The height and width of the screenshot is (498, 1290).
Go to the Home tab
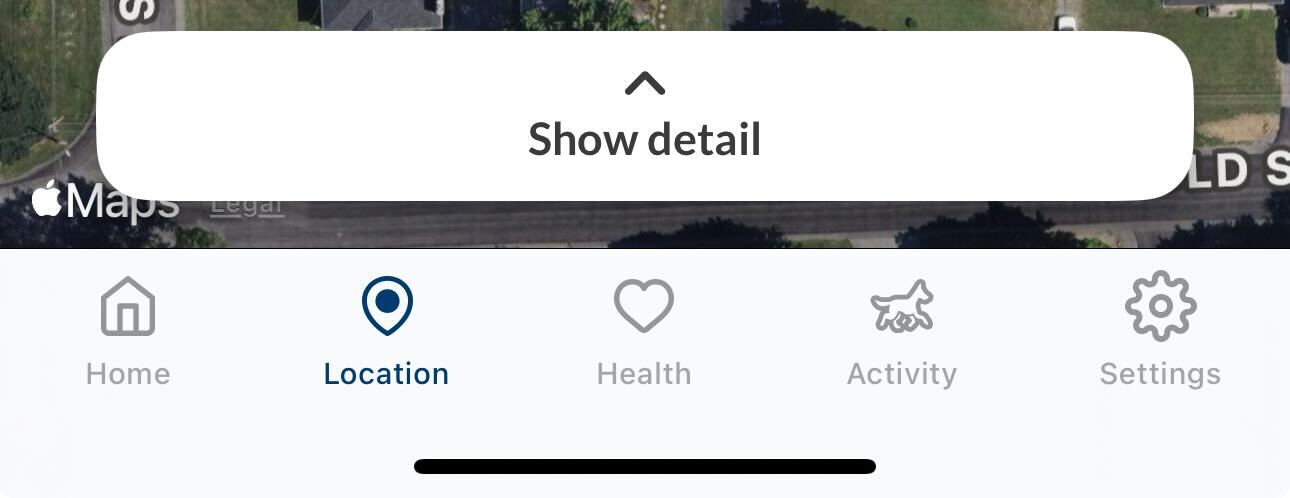point(128,332)
